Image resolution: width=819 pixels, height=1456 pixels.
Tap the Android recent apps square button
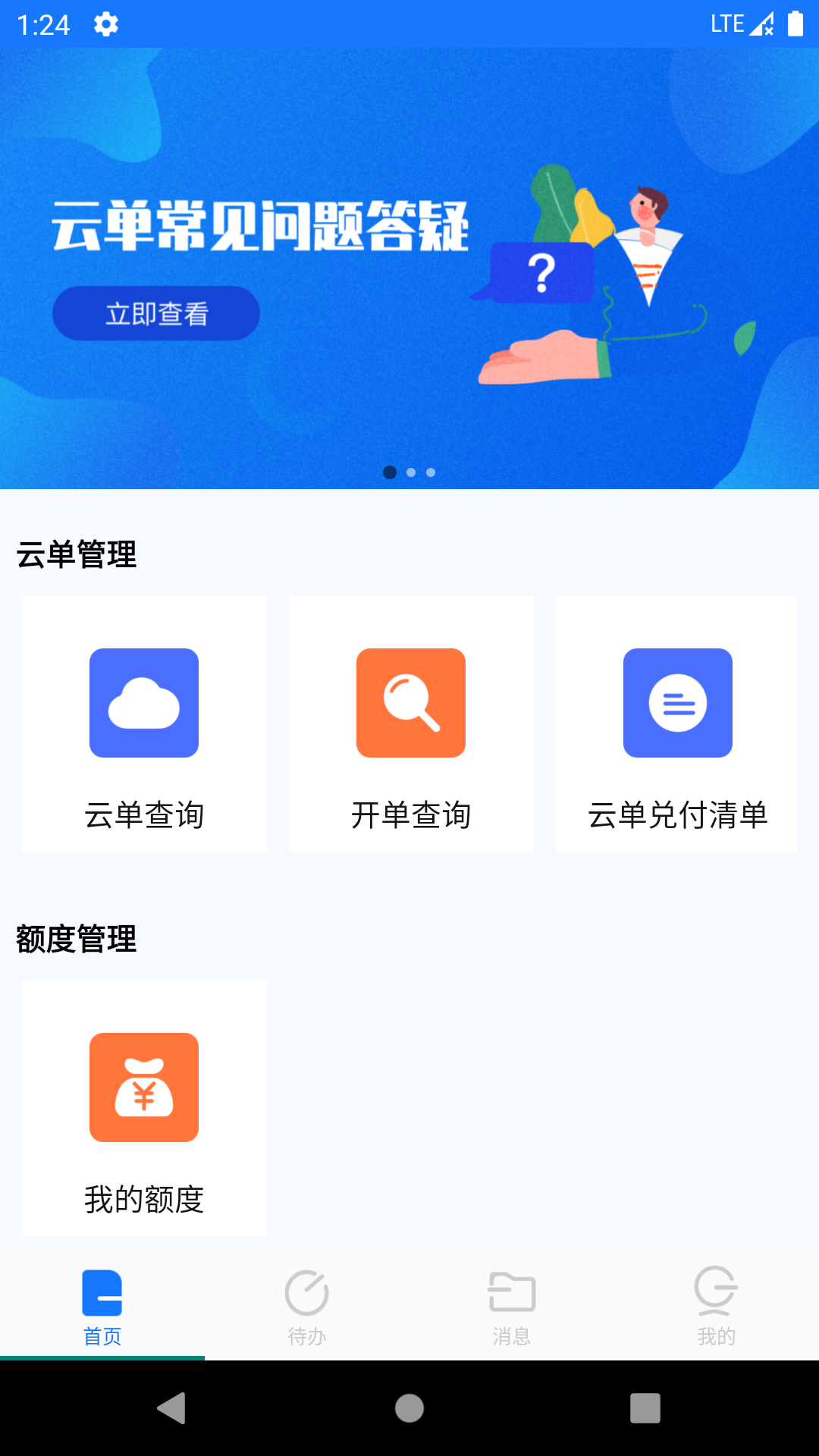[x=646, y=1410]
